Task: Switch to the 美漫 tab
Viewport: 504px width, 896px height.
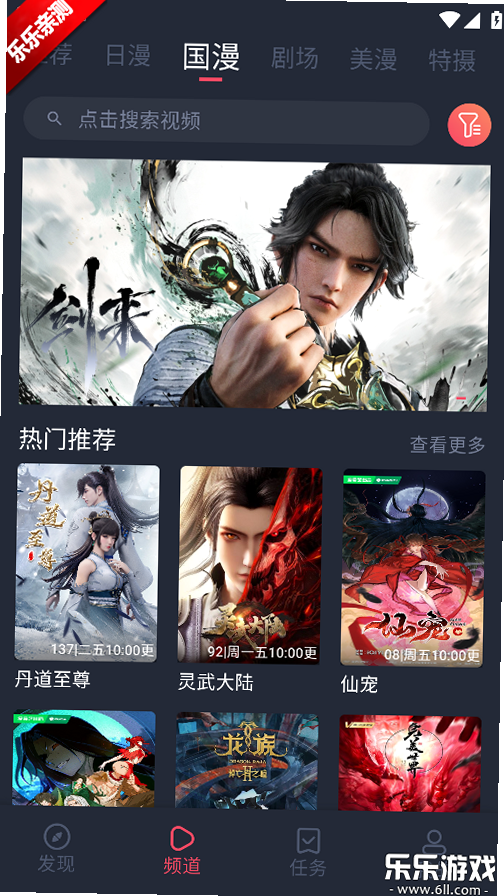Action: point(373,59)
